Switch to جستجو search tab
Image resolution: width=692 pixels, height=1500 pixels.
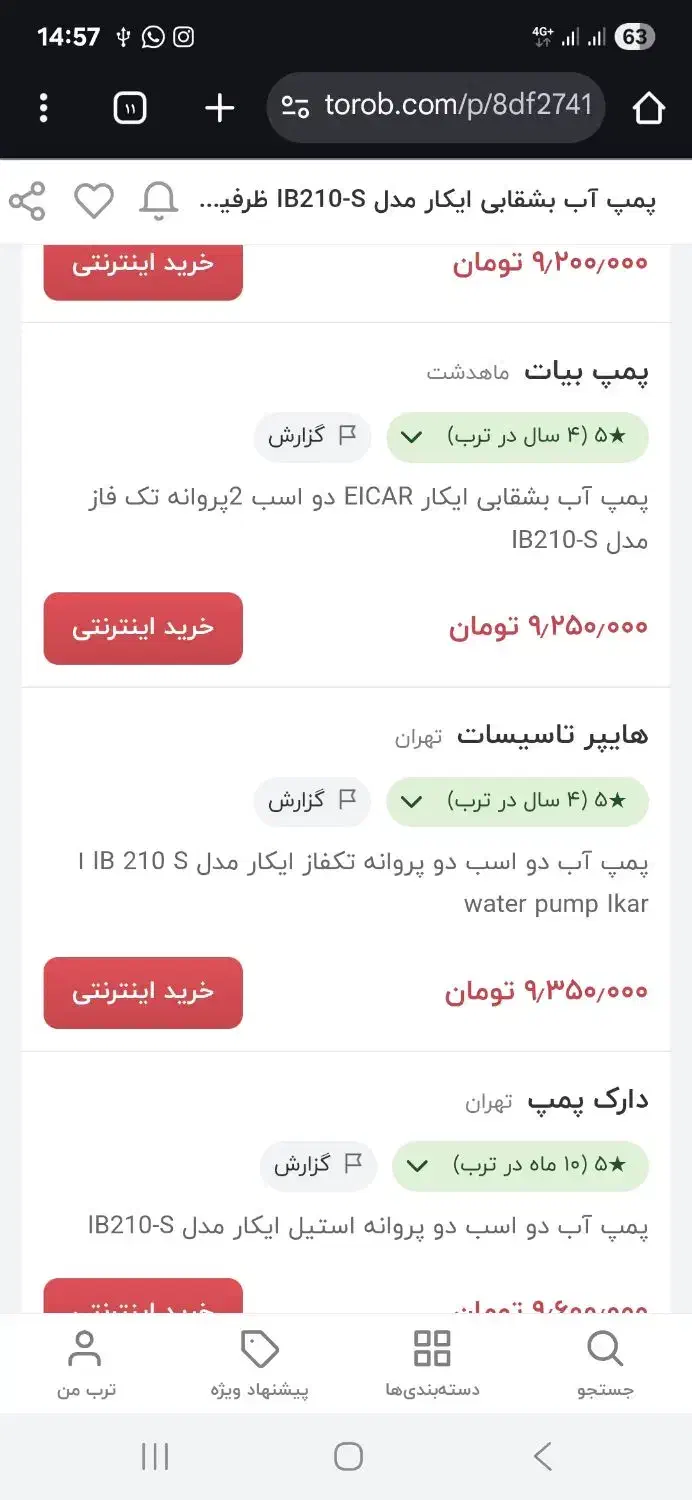[x=605, y=1363]
